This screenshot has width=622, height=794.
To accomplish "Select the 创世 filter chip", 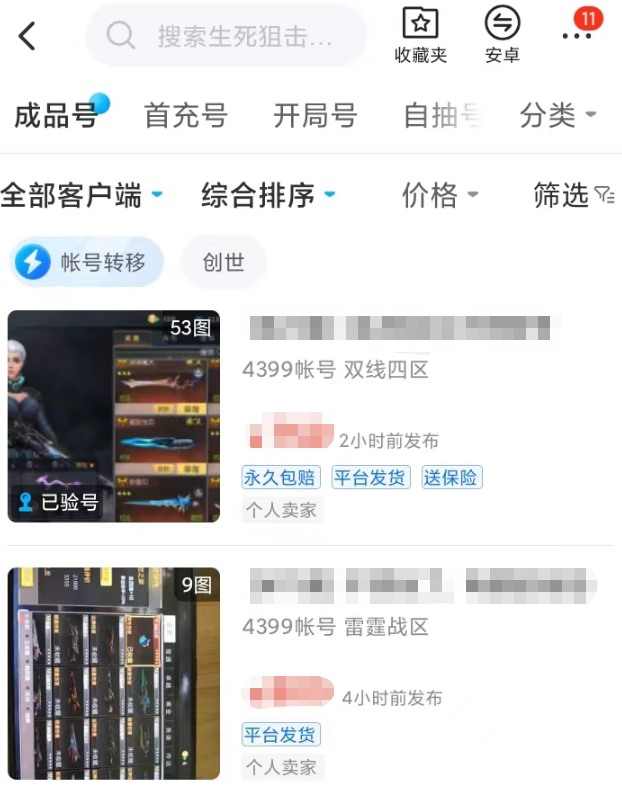I will click(223, 262).
